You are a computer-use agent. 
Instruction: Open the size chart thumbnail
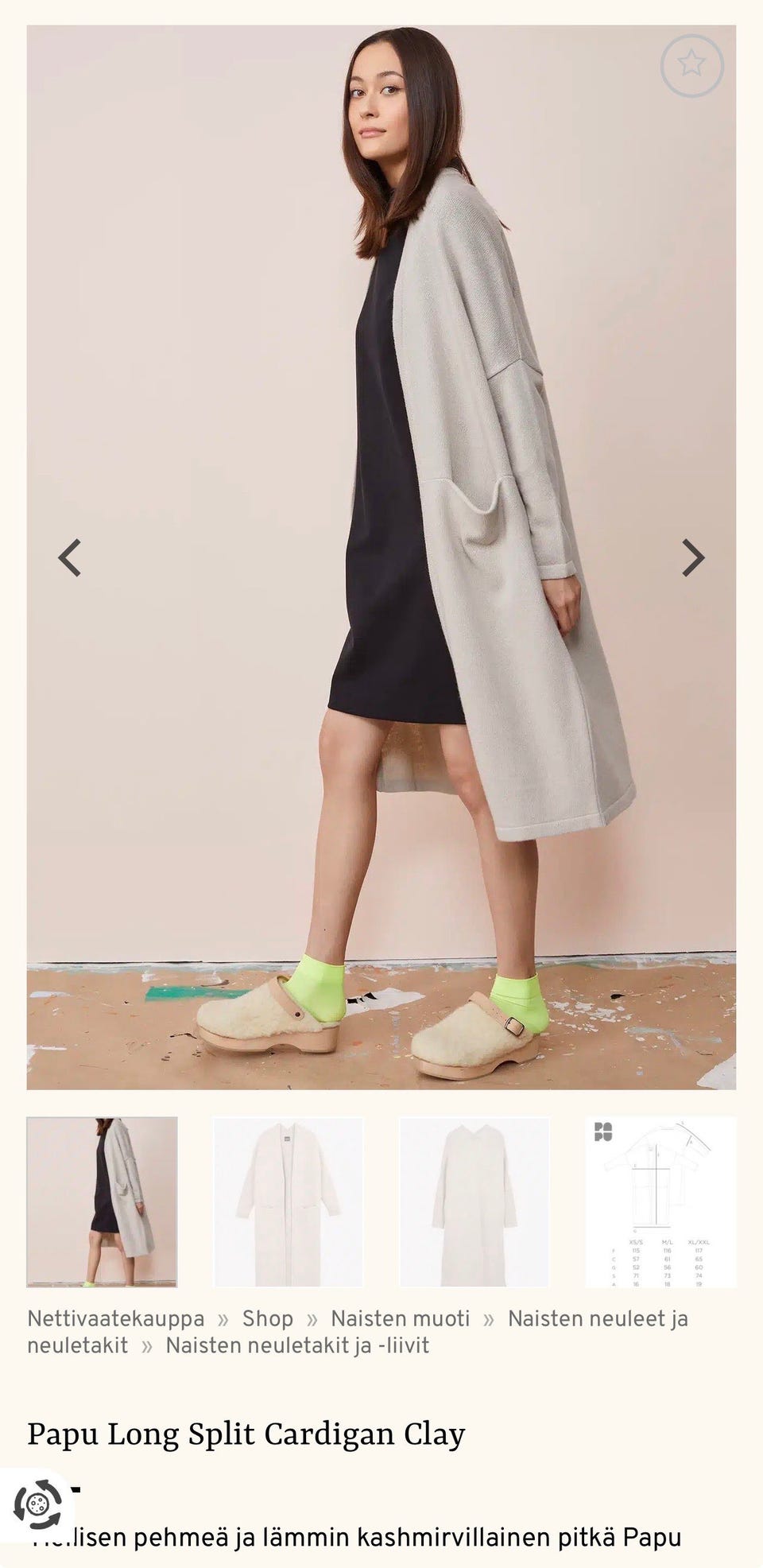pyautogui.click(x=660, y=1202)
